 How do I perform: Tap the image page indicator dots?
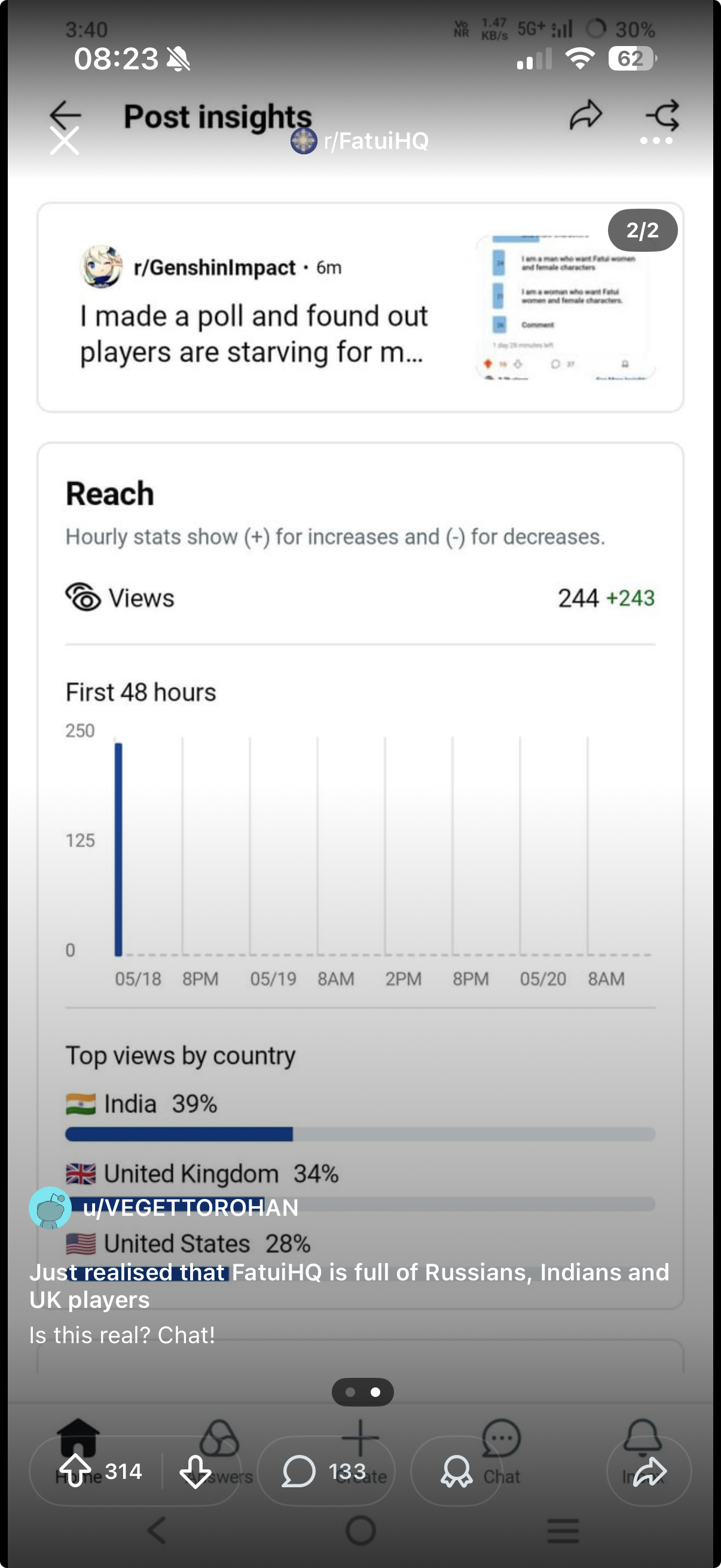click(x=363, y=1392)
